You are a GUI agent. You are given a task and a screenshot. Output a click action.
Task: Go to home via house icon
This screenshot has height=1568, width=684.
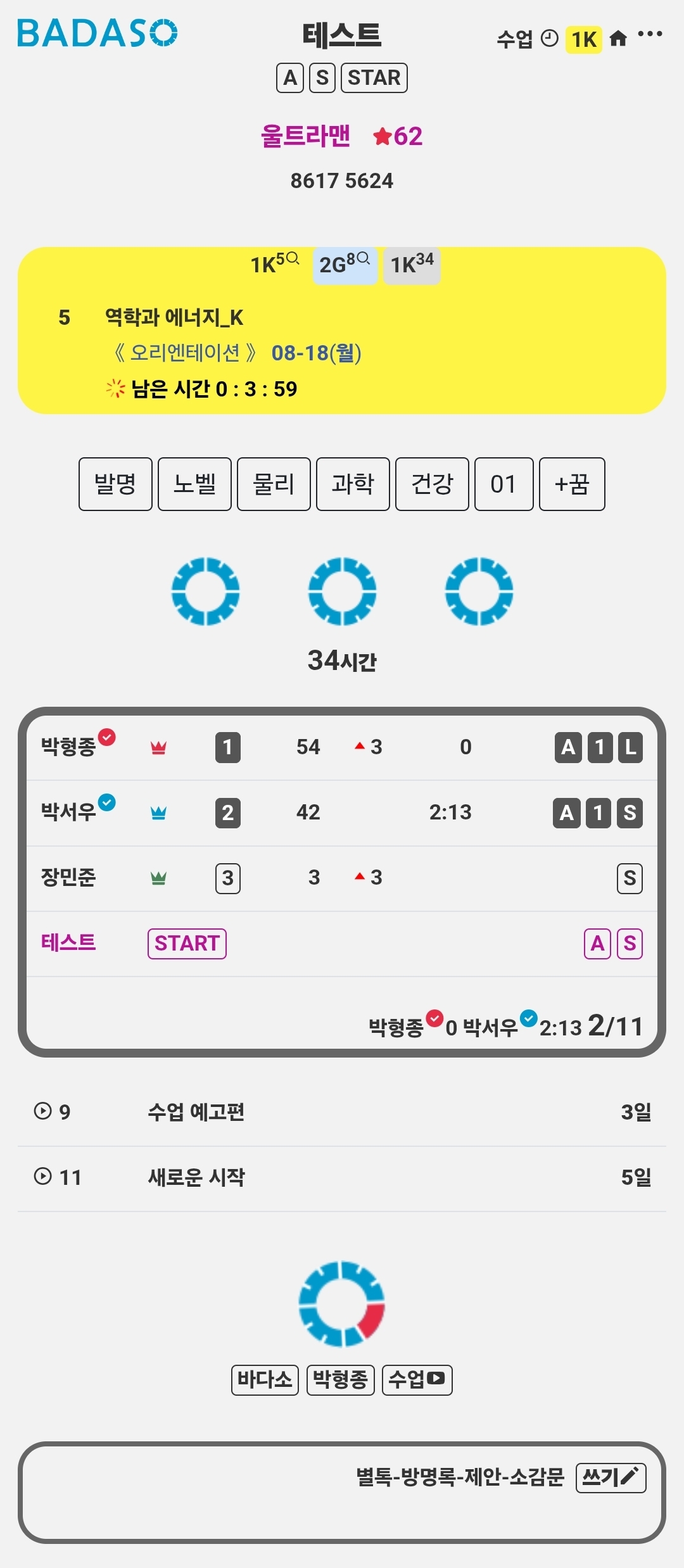[618, 39]
